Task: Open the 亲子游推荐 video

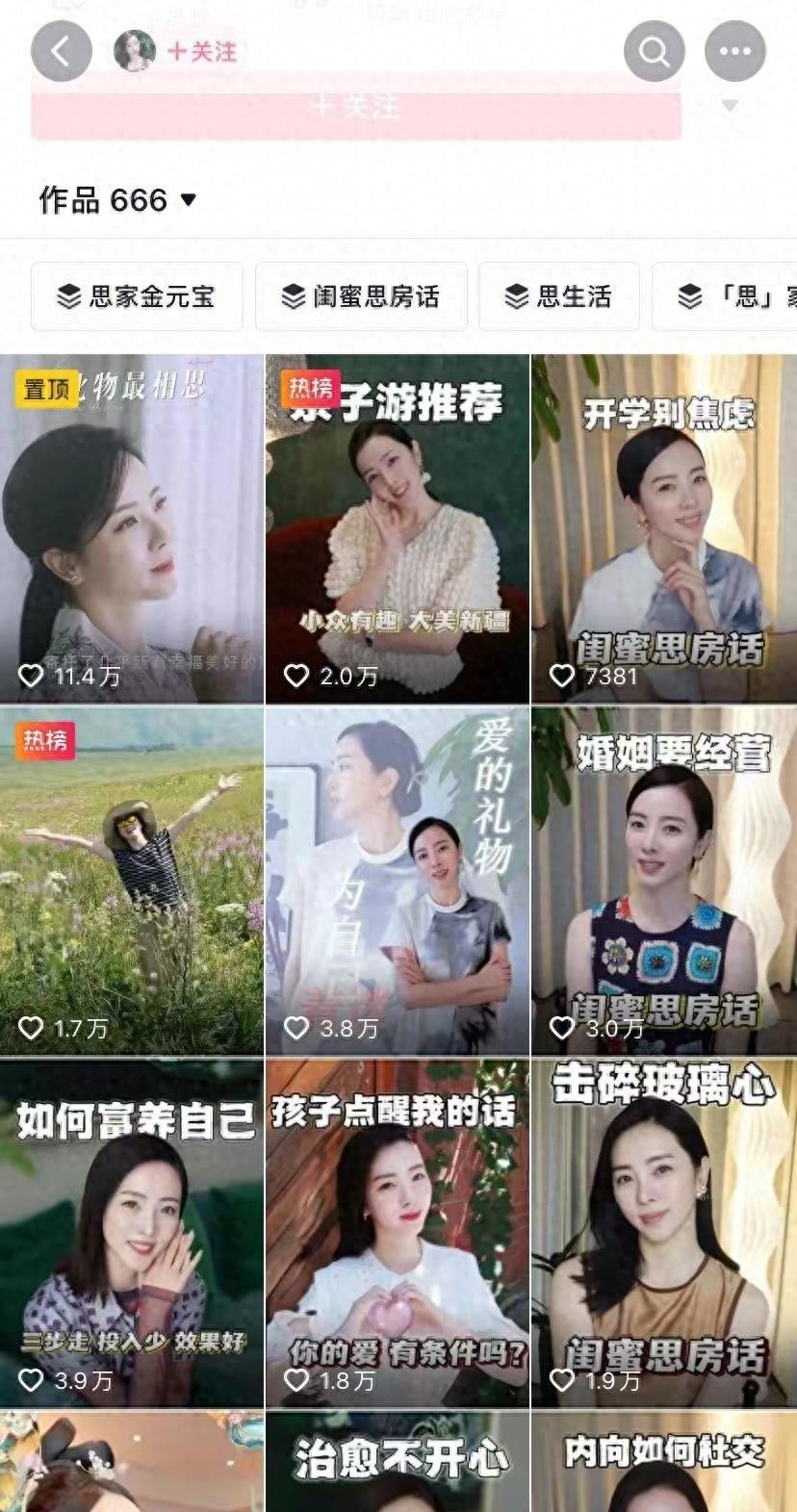Action: point(398,528)
